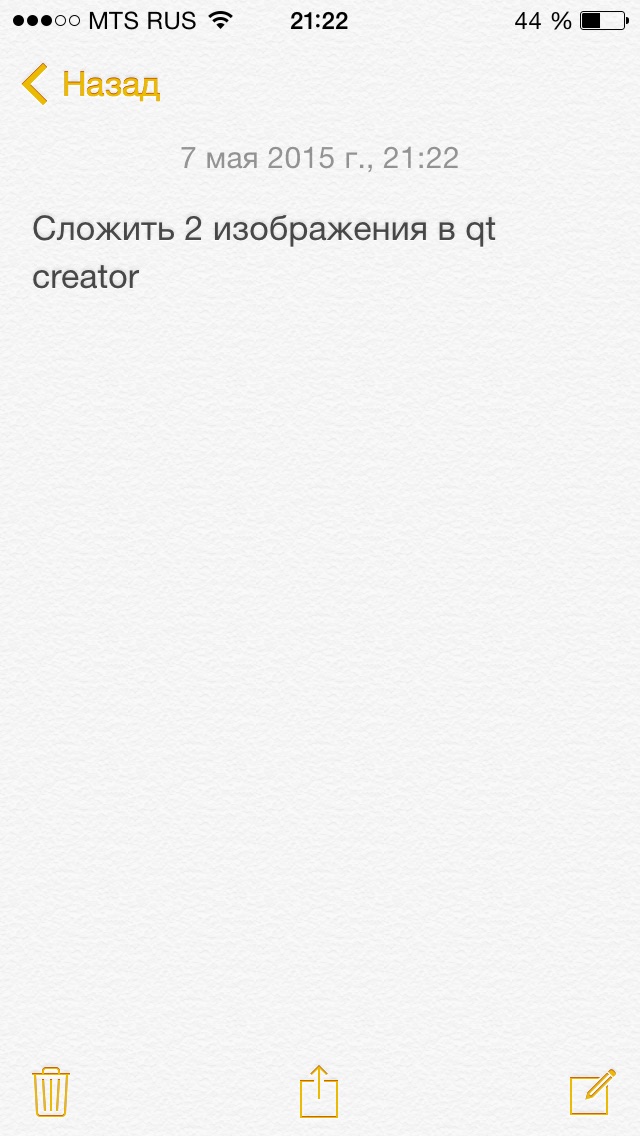Tap the note text to edit it
640x1136 pixels.
pos(263,252)
